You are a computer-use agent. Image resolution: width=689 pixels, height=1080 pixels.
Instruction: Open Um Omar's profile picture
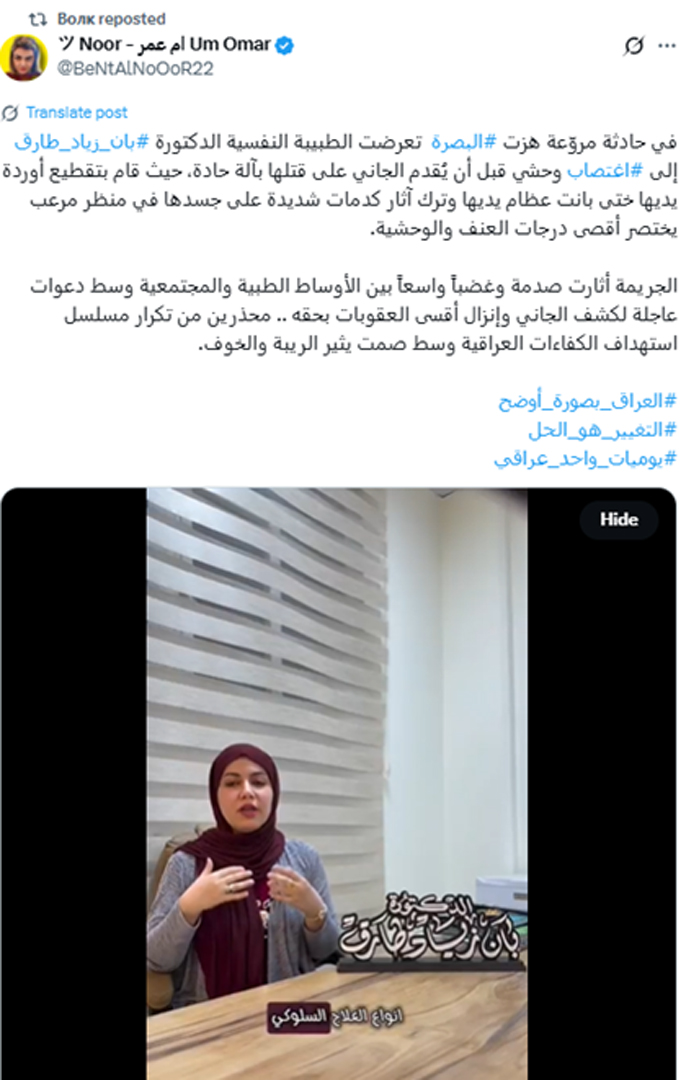[24, 57]
